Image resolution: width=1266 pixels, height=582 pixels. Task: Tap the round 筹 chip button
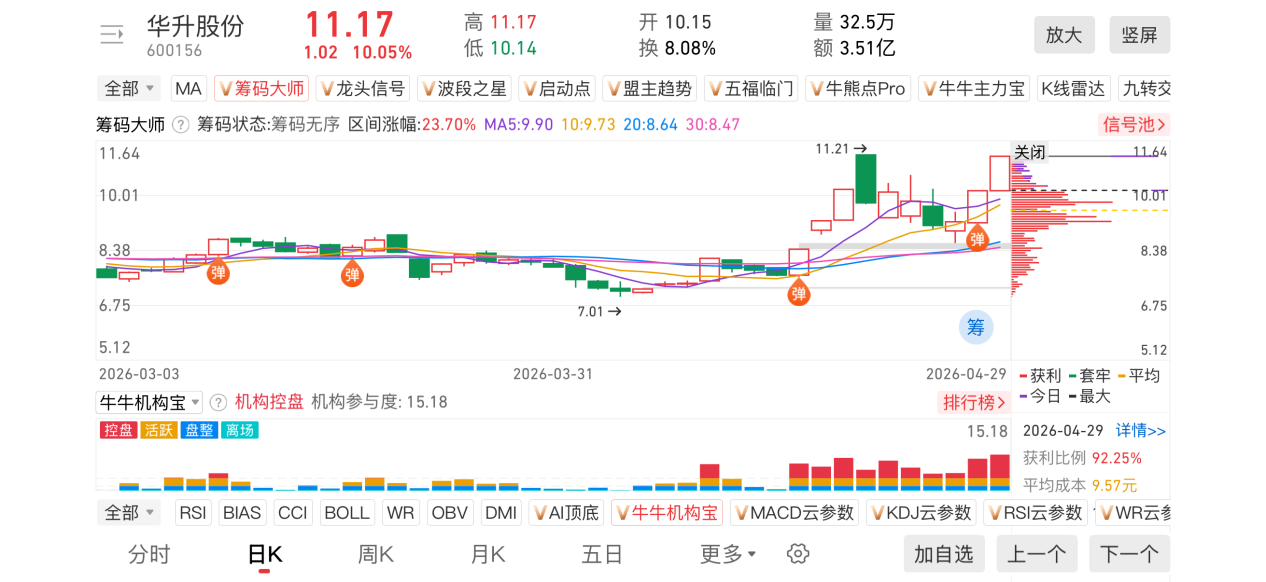(x=976, y=326)
